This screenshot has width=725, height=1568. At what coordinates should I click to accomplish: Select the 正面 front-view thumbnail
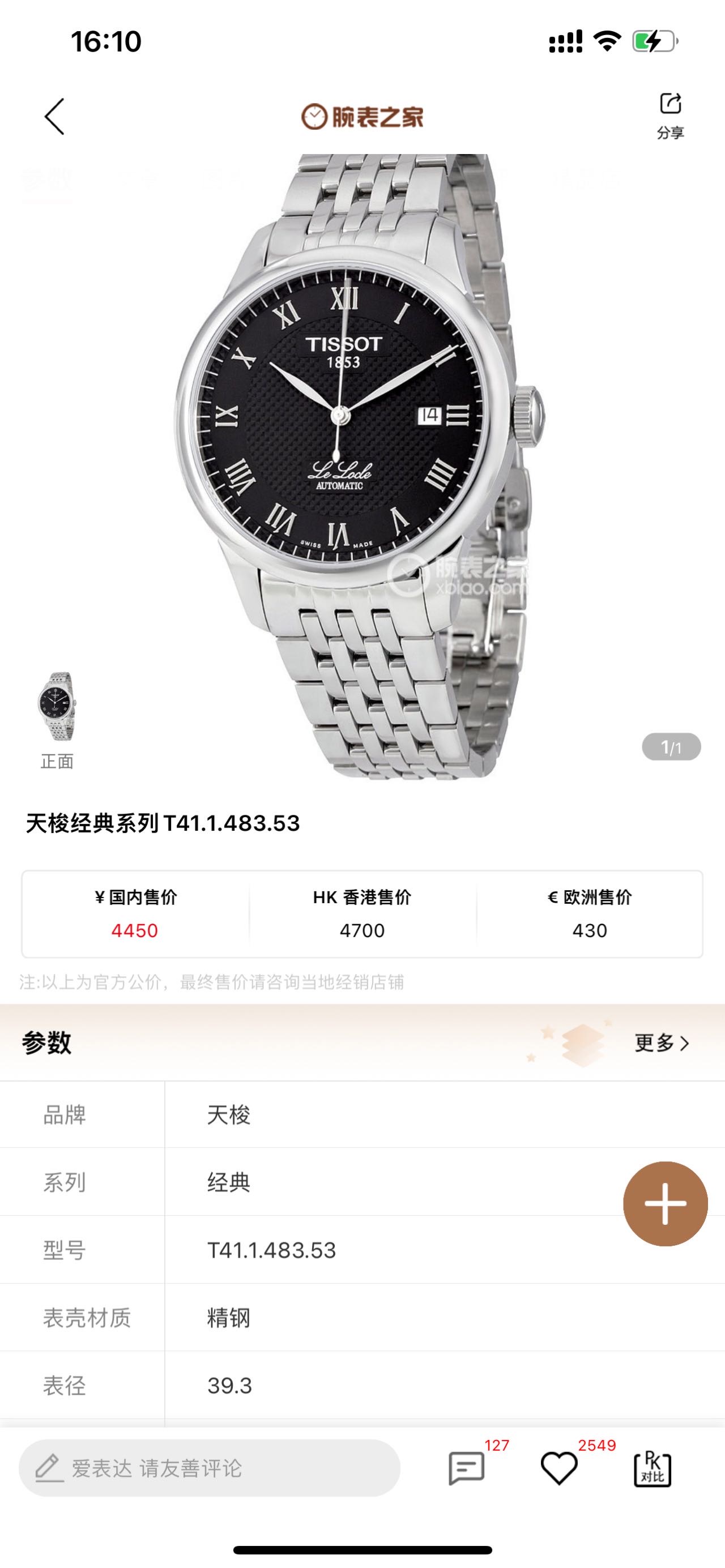click(57, 707)
